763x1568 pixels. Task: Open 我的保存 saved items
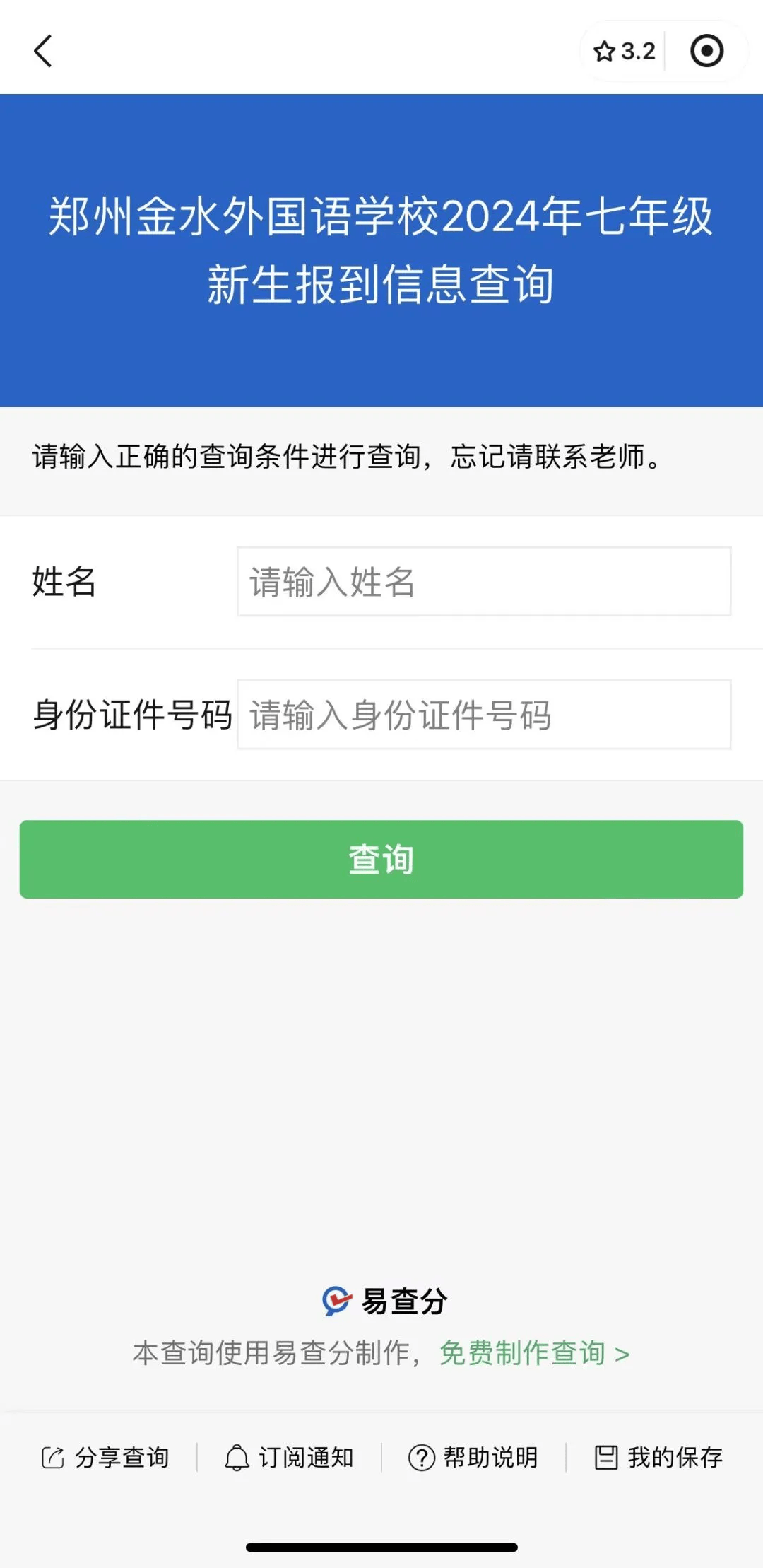tap(658, 1457)
